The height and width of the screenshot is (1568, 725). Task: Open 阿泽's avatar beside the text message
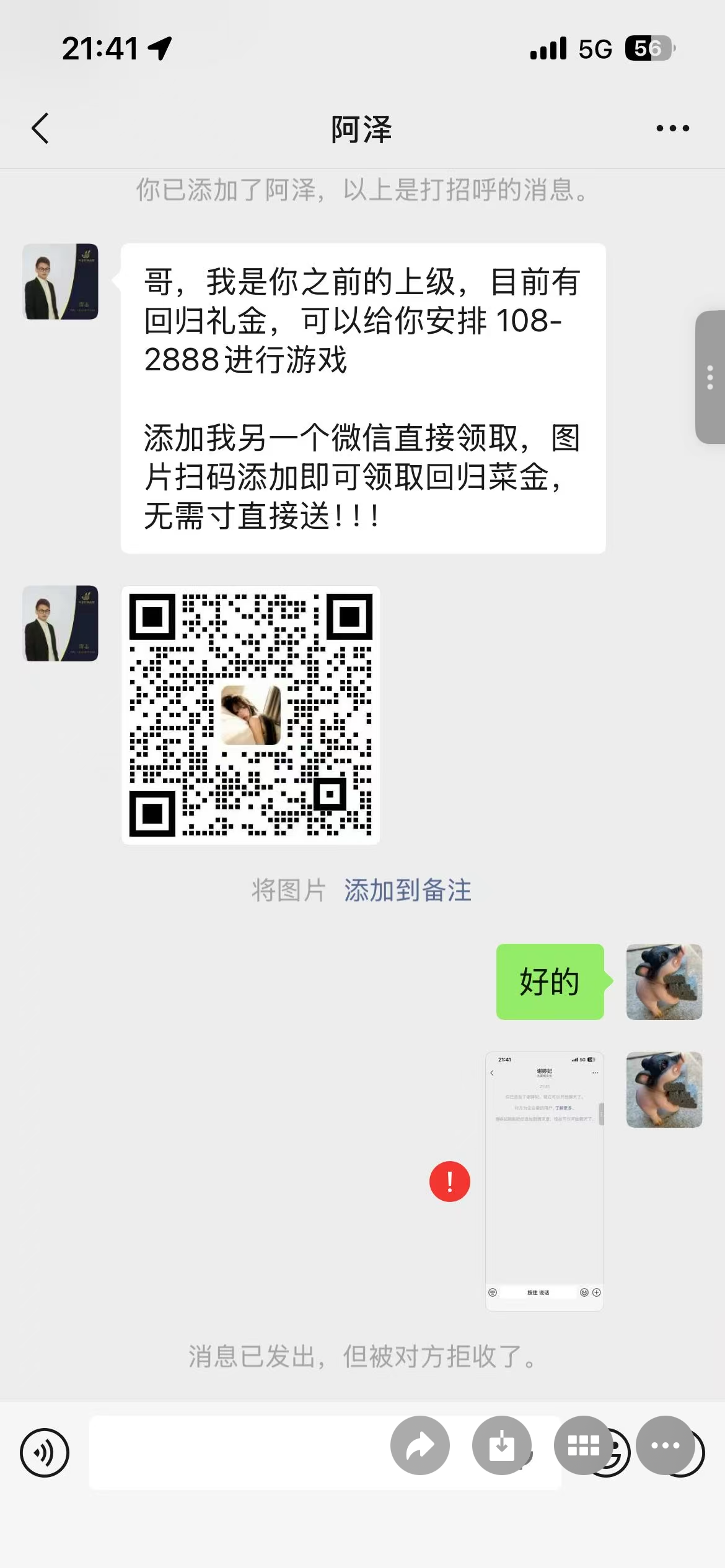60,282
